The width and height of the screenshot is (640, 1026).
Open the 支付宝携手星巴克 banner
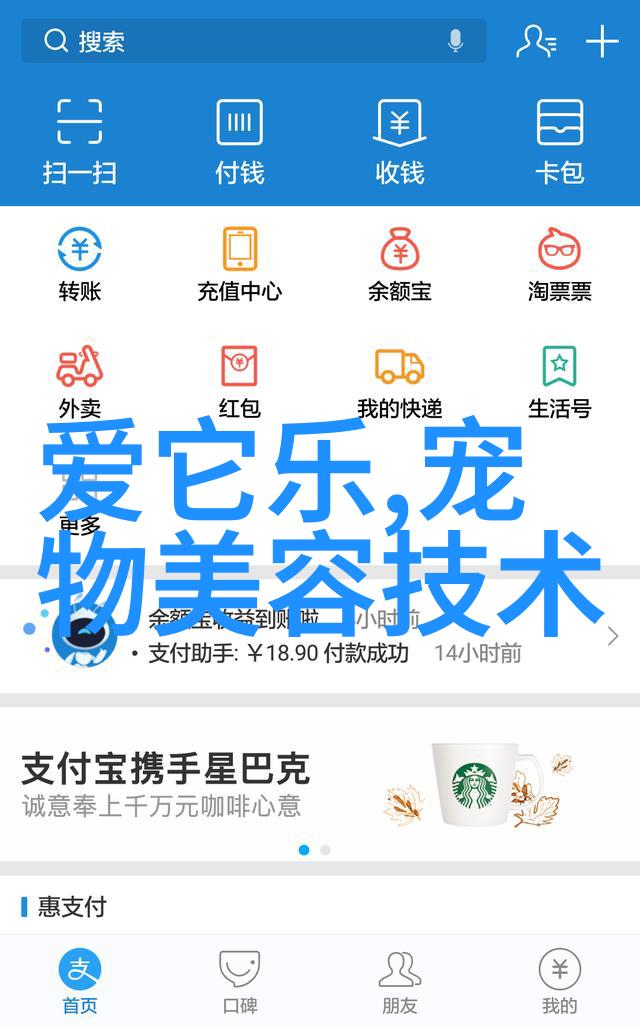point(320,785)
